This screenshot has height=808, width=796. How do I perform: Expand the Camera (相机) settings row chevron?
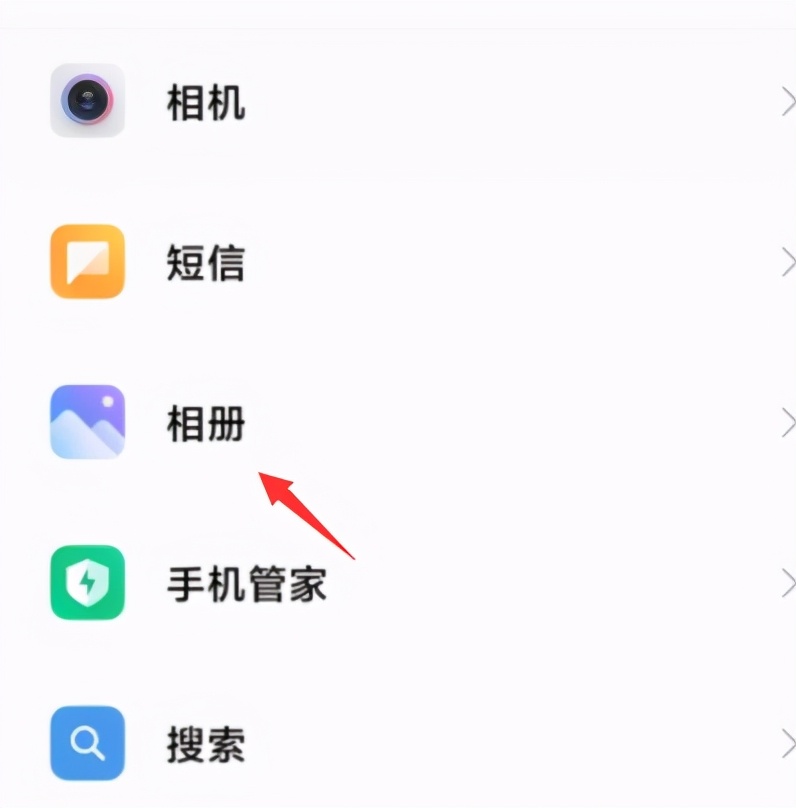tap(788, 101)
